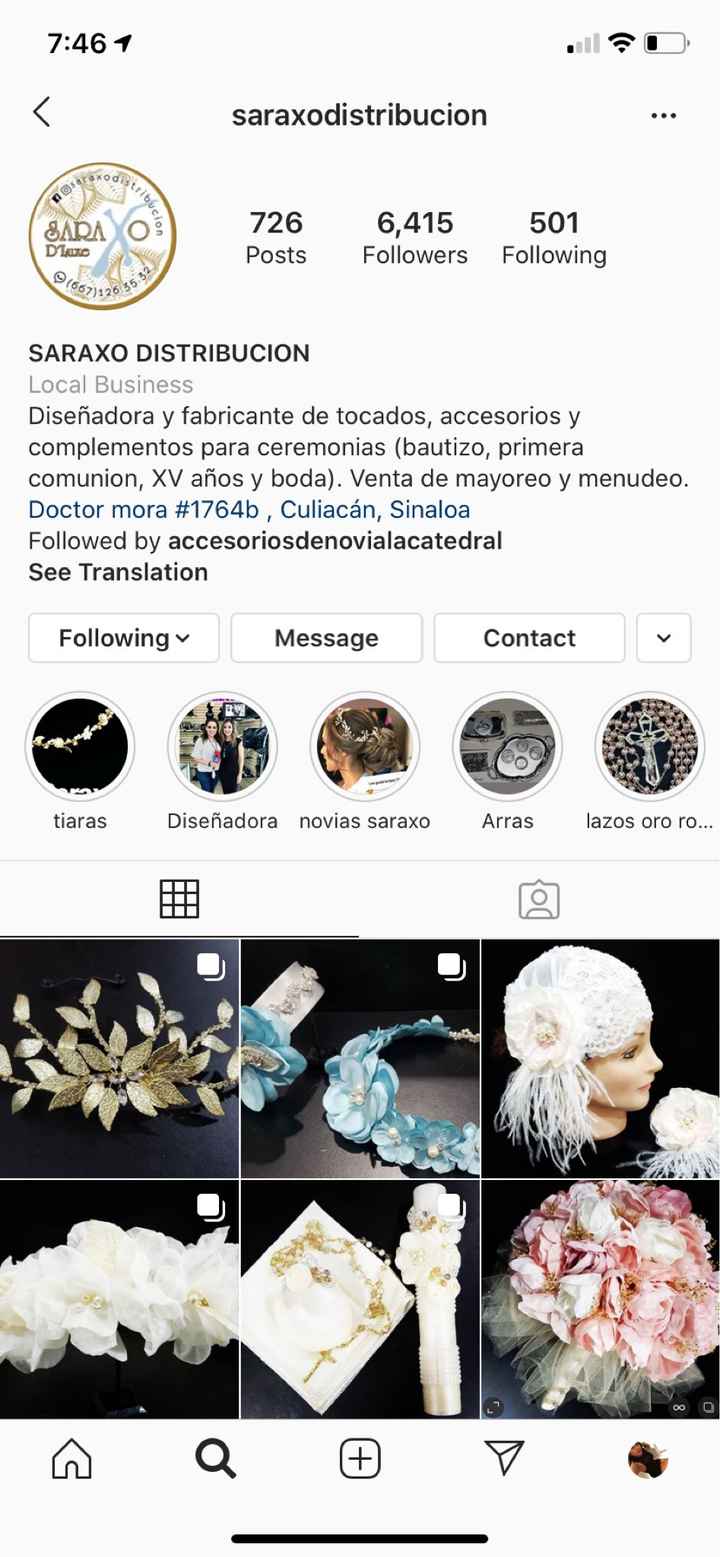This screenshot has height=1557, width=720.
Task: View the novias saraxo highlight
Action: (364, 747)
